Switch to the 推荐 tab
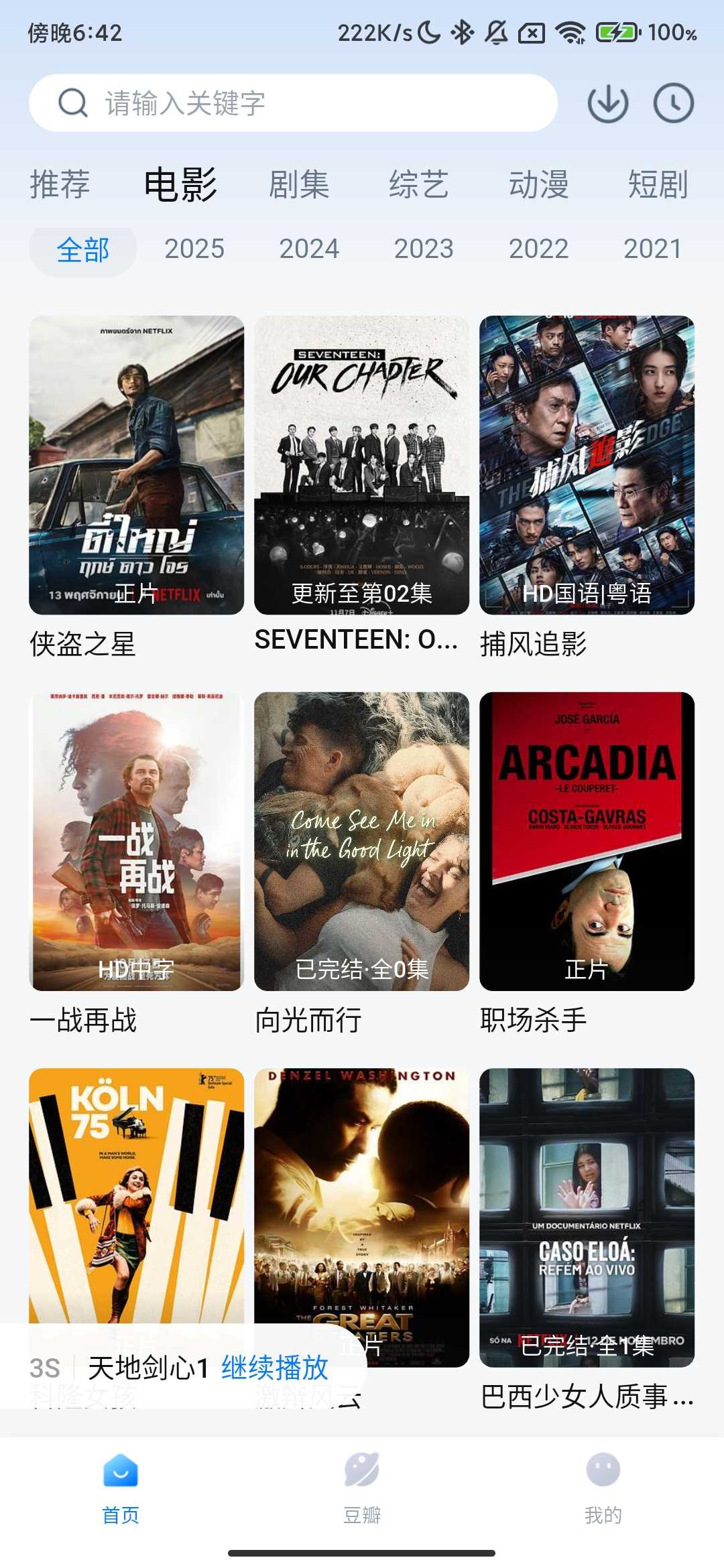Viewport: 724px width, 1568px height. pos(60,184)
